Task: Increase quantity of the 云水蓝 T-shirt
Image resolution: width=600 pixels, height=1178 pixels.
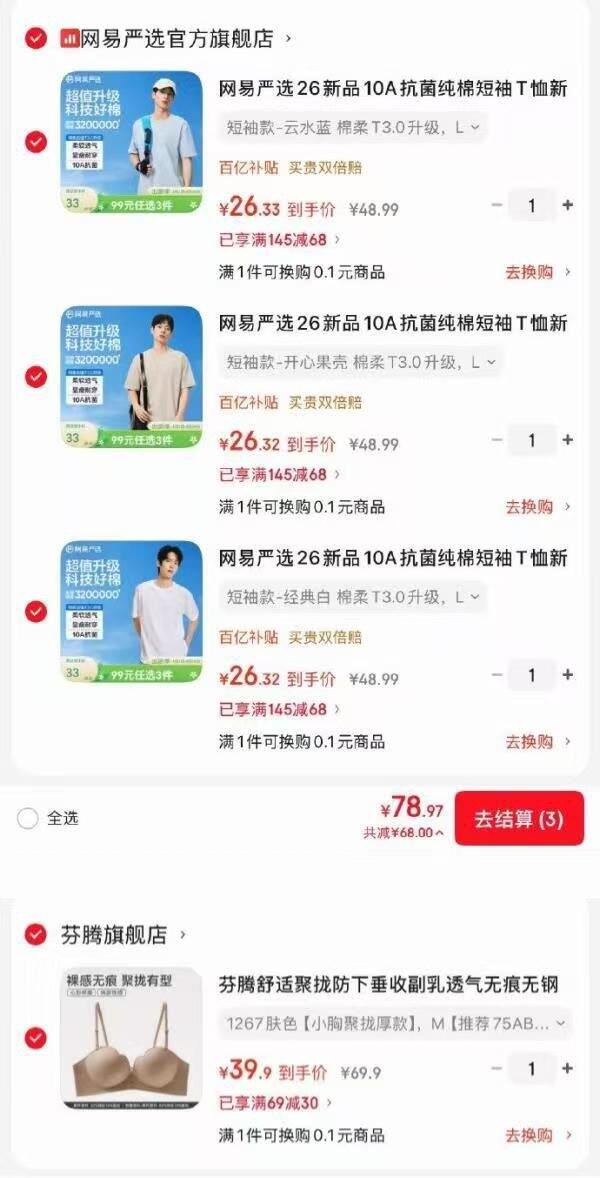Action: click(567, 205)
